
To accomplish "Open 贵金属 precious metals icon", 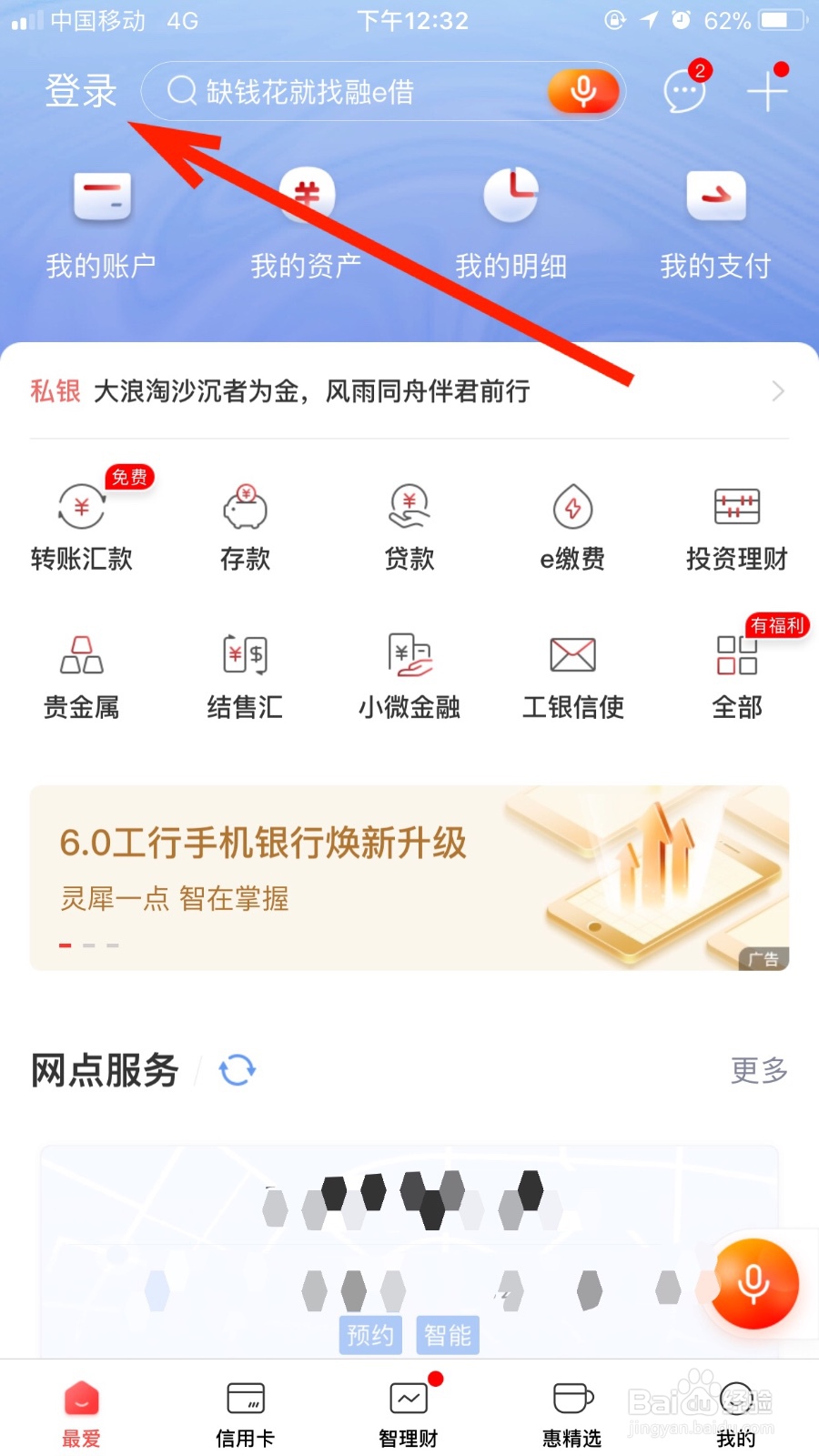I will tap(80, 672).
